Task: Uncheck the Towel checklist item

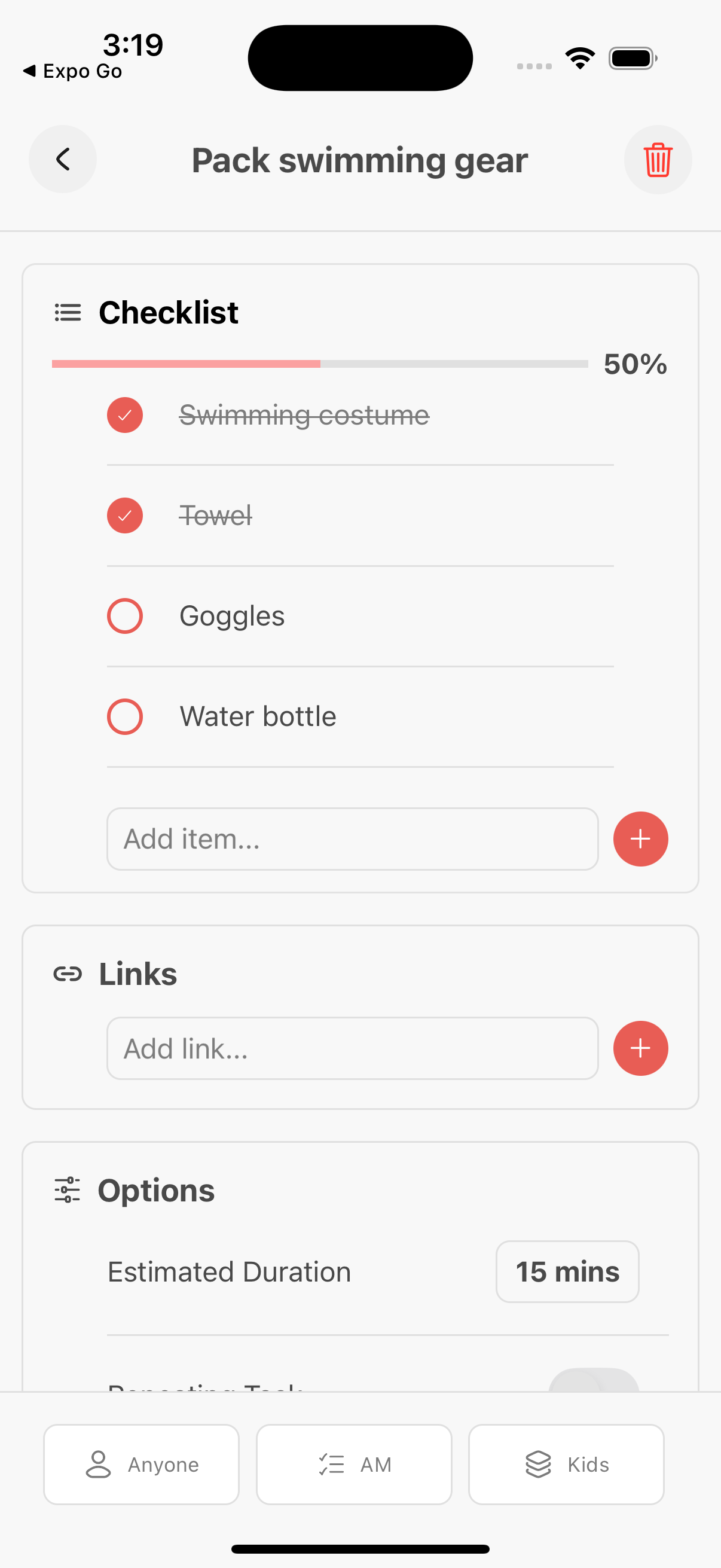Action: point(124,515)
